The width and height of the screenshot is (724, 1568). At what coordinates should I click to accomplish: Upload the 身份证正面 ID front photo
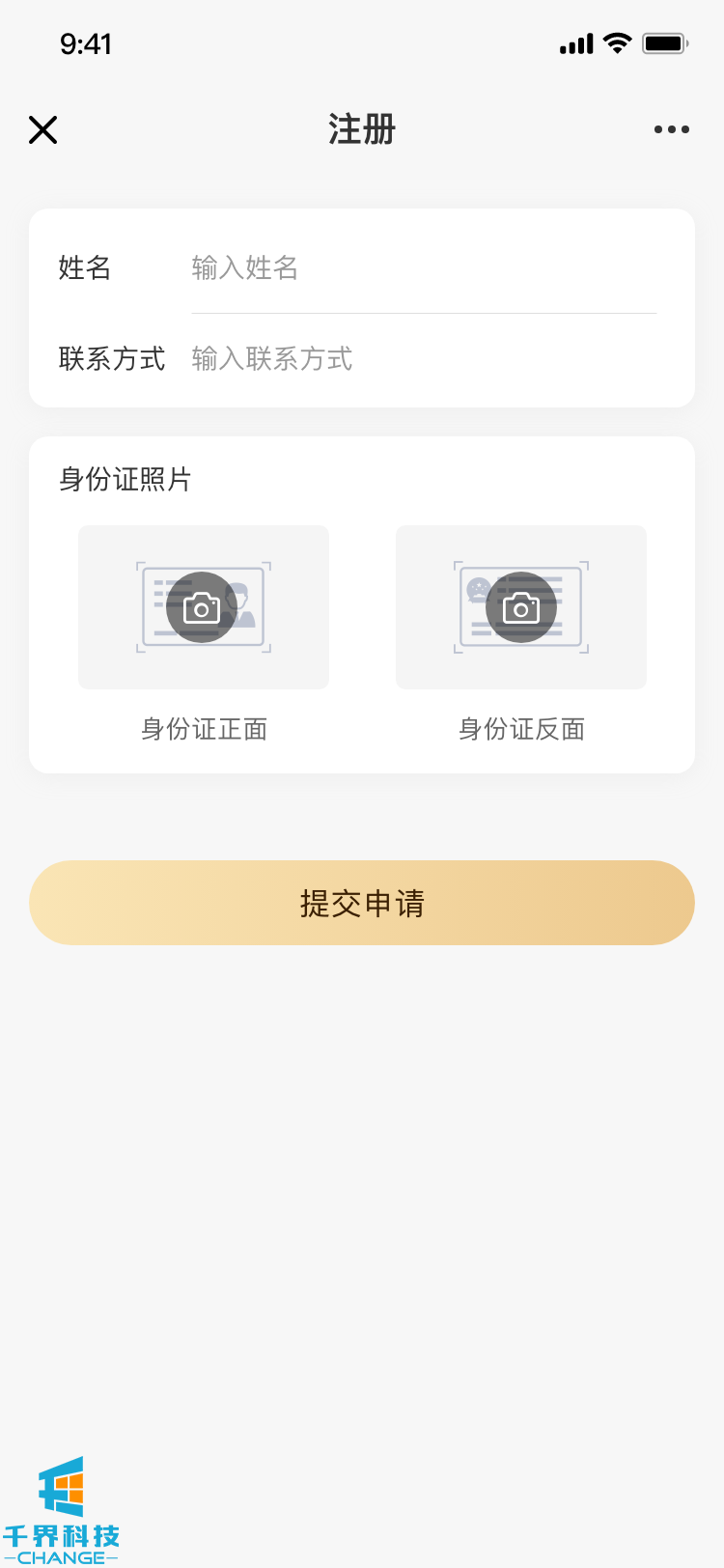(x=203, y=607)
